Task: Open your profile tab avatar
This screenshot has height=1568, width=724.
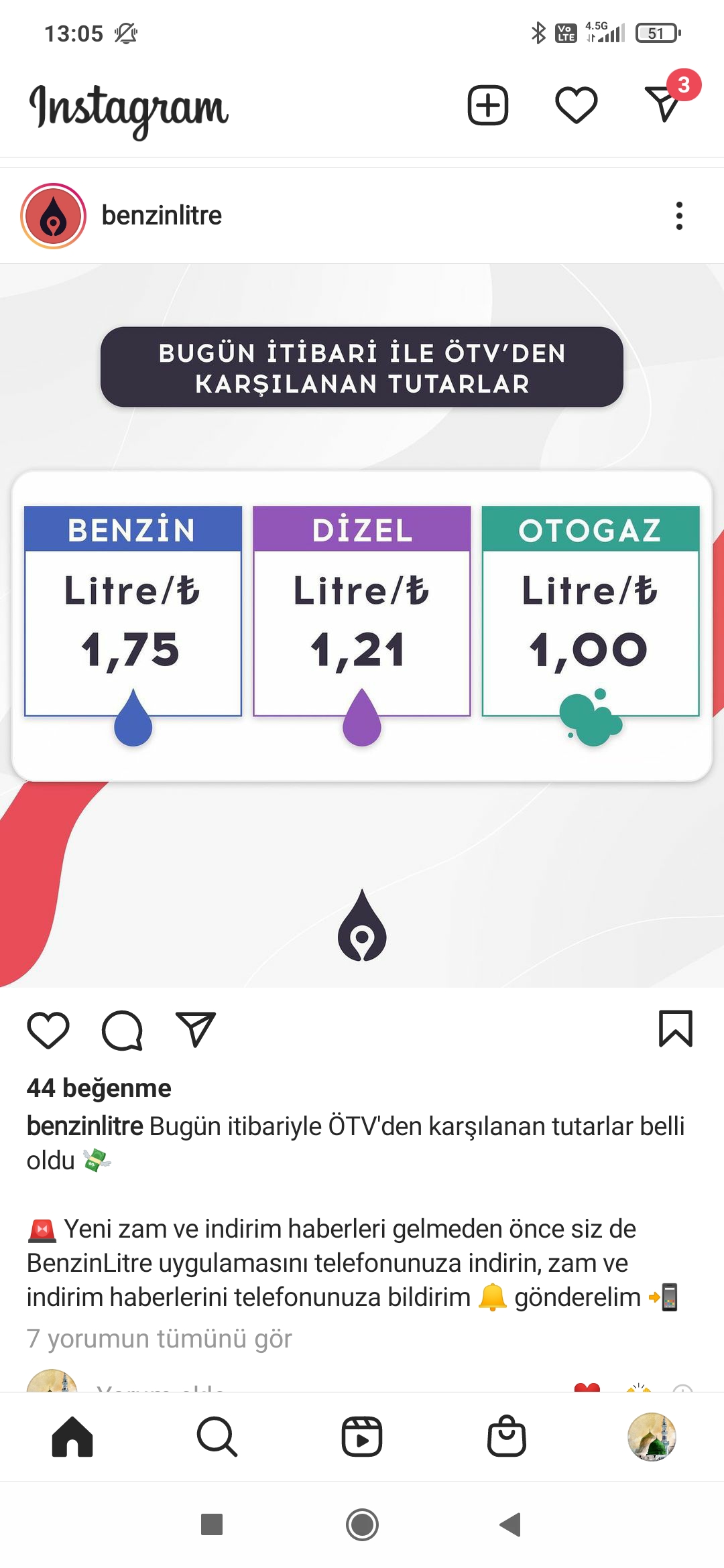Action: (652, 1437)
